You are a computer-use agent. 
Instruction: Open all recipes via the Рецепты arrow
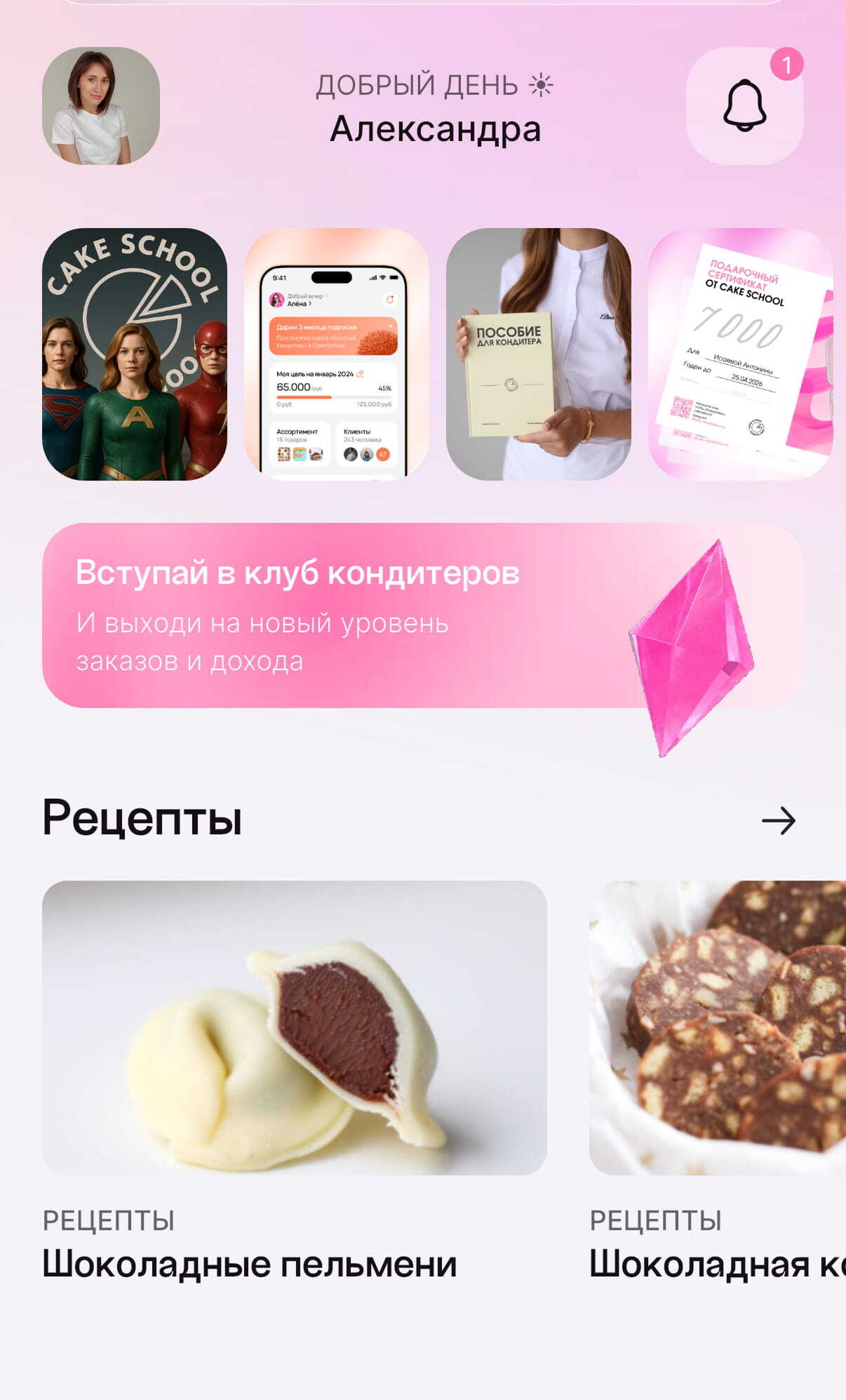point(779,820)
